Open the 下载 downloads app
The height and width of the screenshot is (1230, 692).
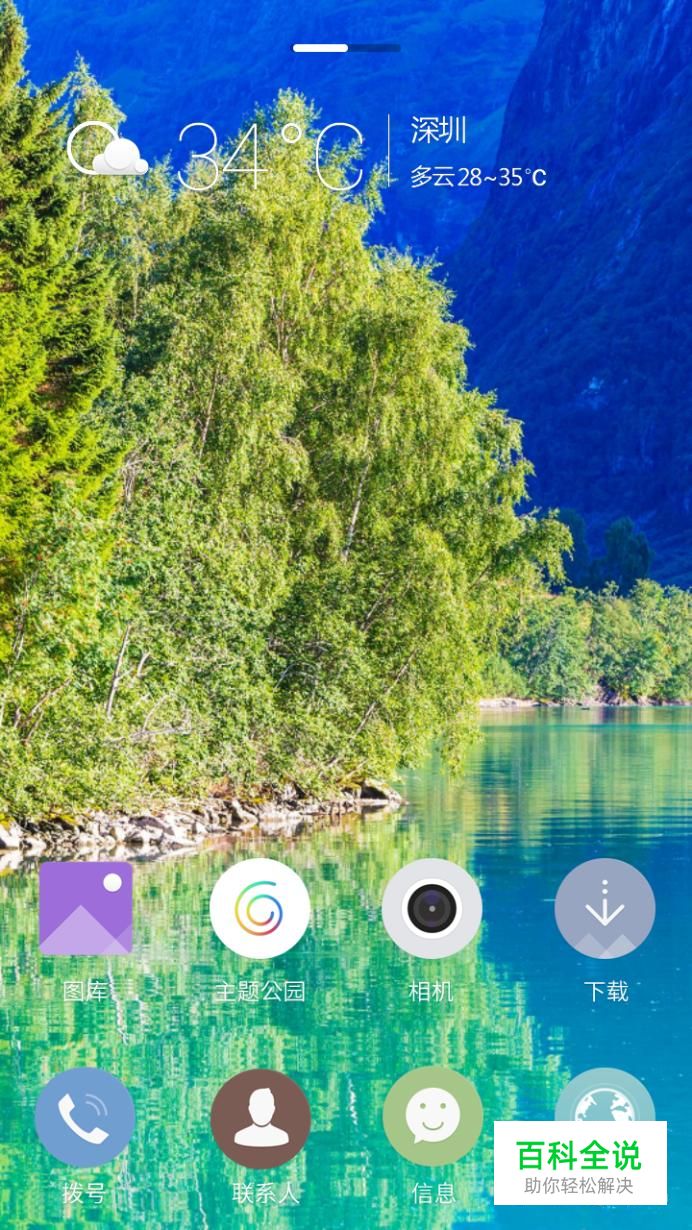coord(605,909)
